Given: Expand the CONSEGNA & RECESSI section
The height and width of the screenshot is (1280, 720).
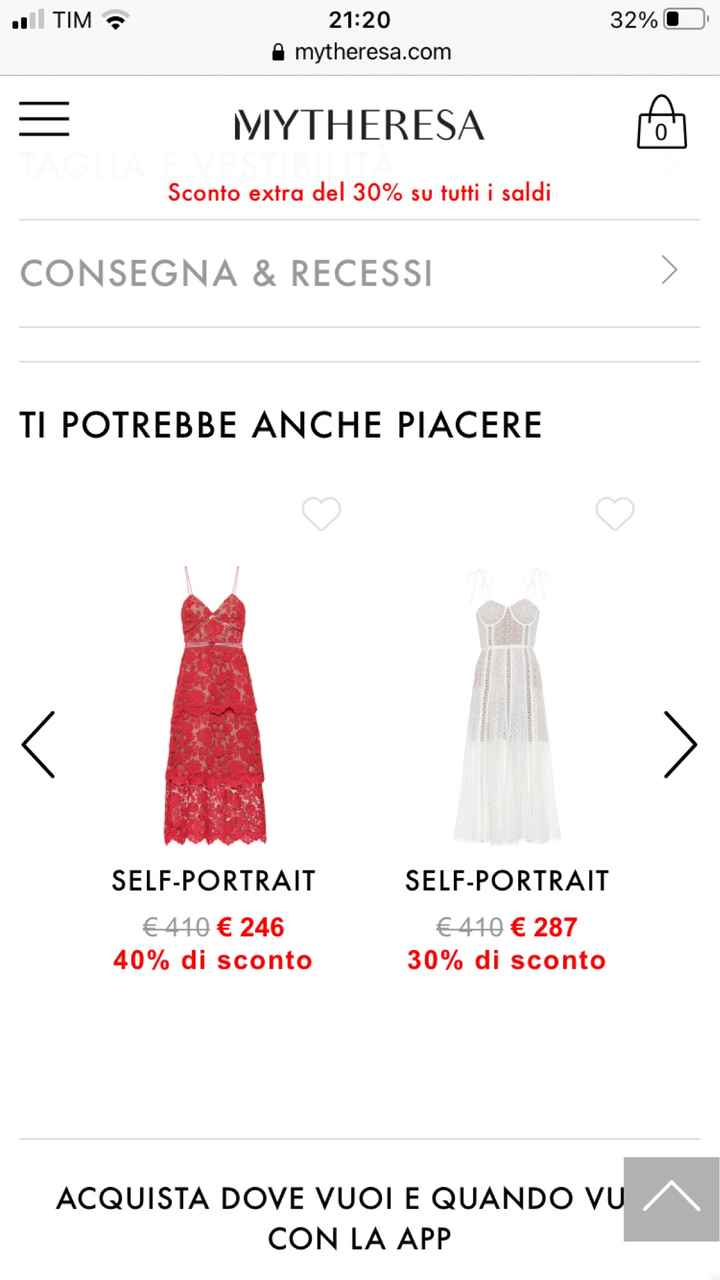Looking at the screenshot, I should pos(360,271).
